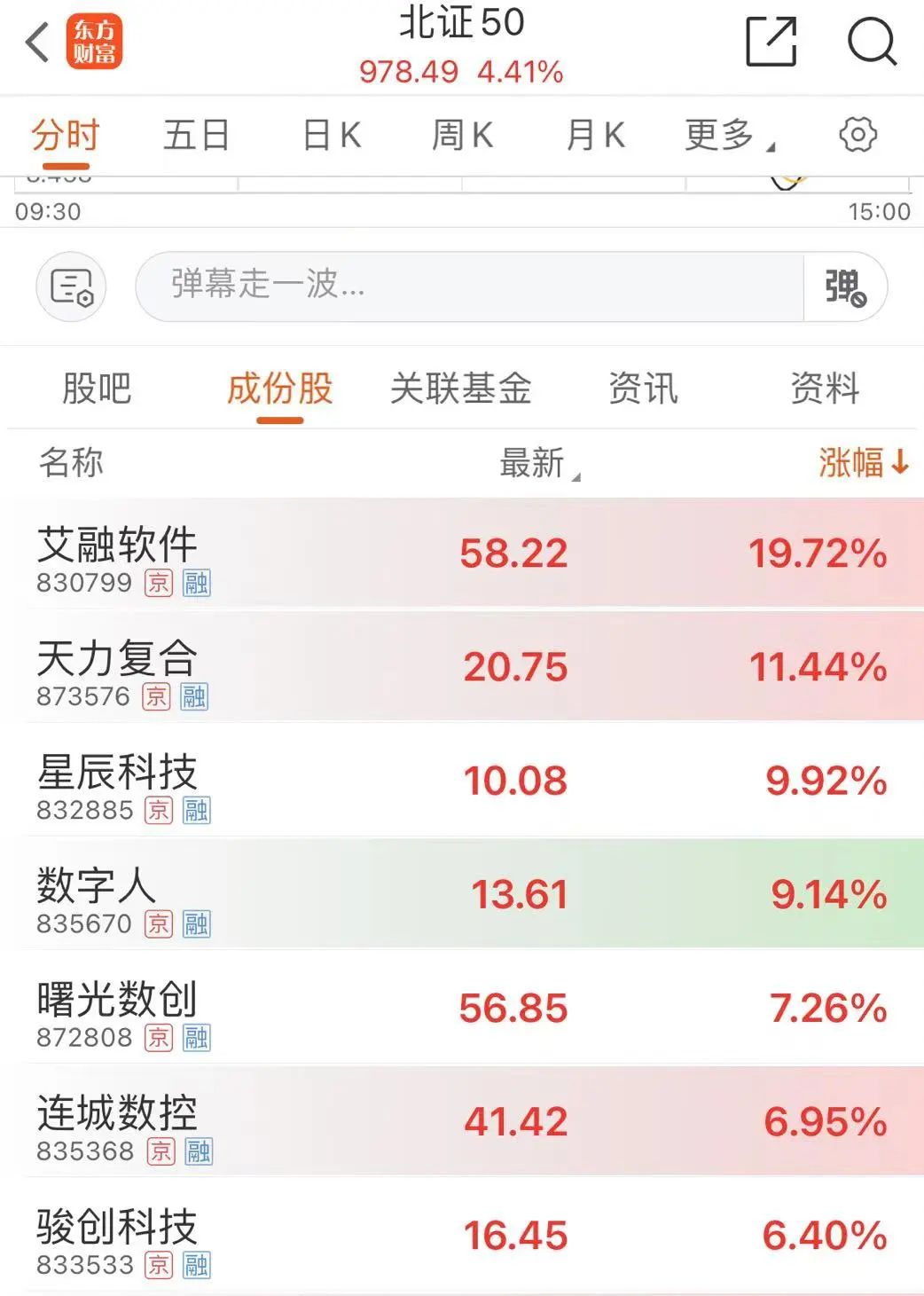
Task: Open the 资料 tab
Action: 825,389
